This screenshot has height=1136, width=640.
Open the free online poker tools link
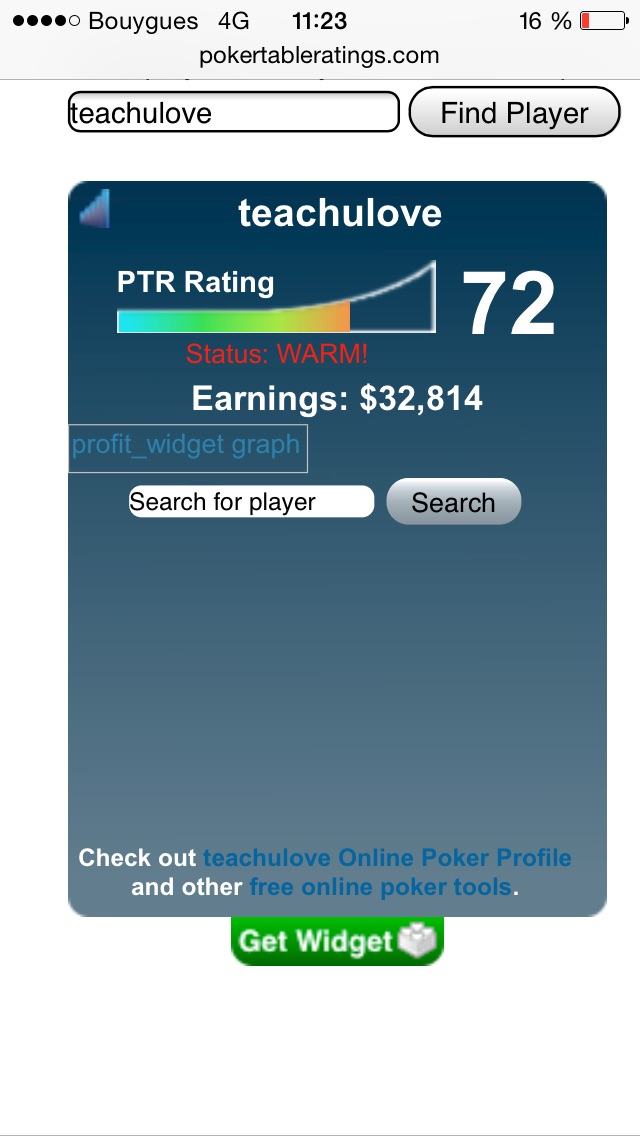pos(381,887)
